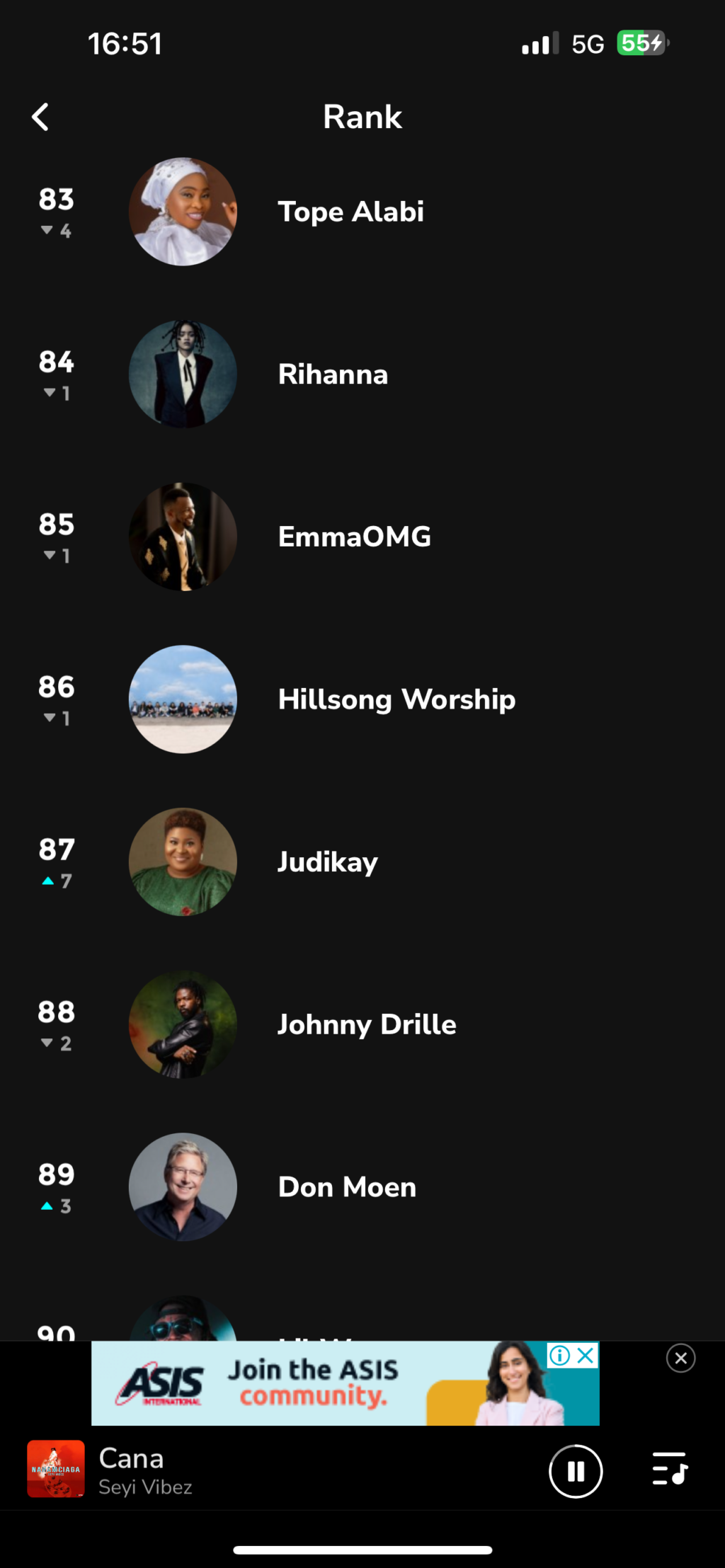The image size is (725, 1568).
Task: Open the Rihanna artist row
Action: pyautogui.click(x=362, y=374)
